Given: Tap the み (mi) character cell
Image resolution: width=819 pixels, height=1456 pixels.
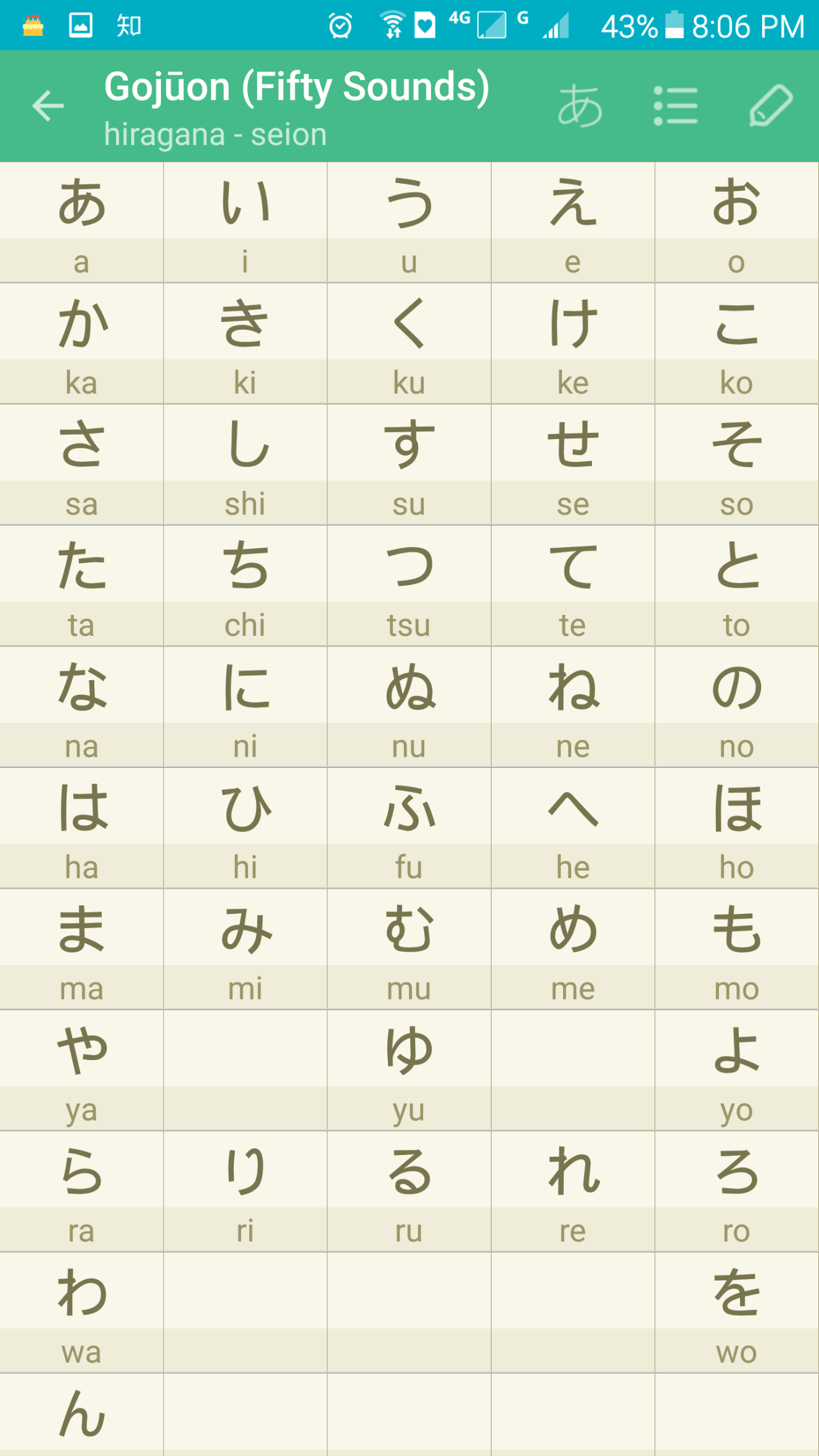Looking at the screenshot, I should 245,949.
